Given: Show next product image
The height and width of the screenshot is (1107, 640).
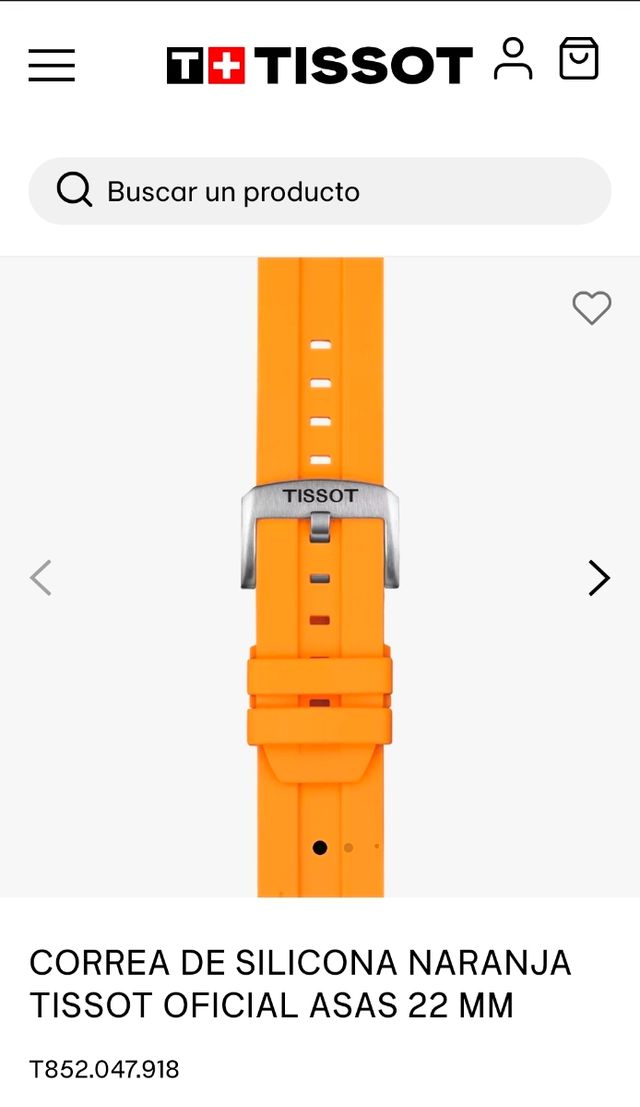Looking at the screenshot, I should (598, 577).
